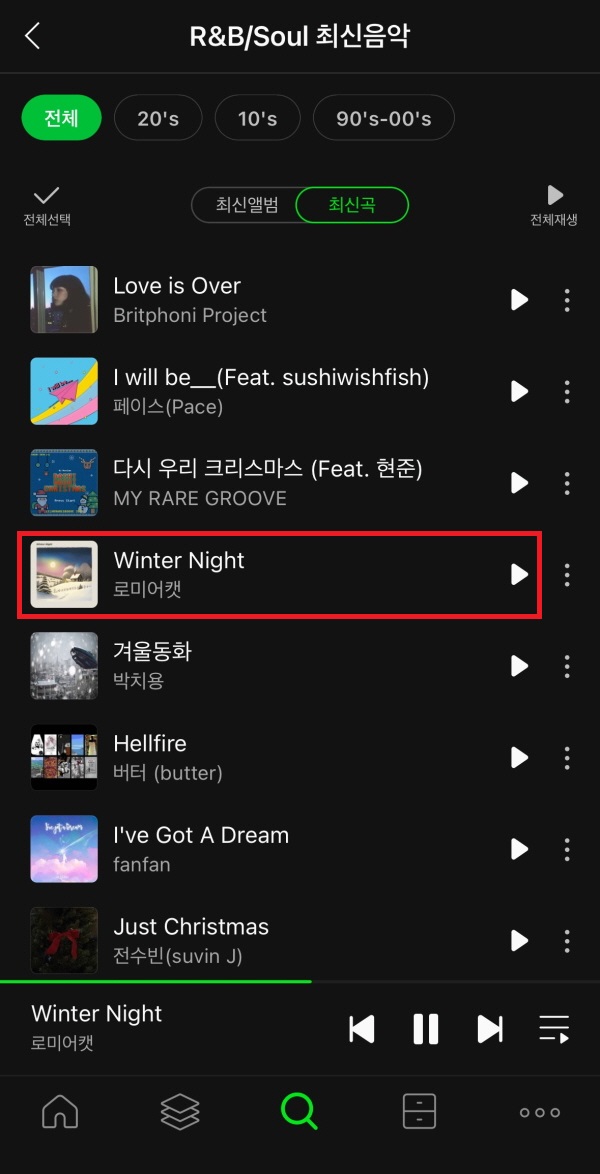The image size is (600, 1174).
Task: Go to the previous track
Action: 362,1028
